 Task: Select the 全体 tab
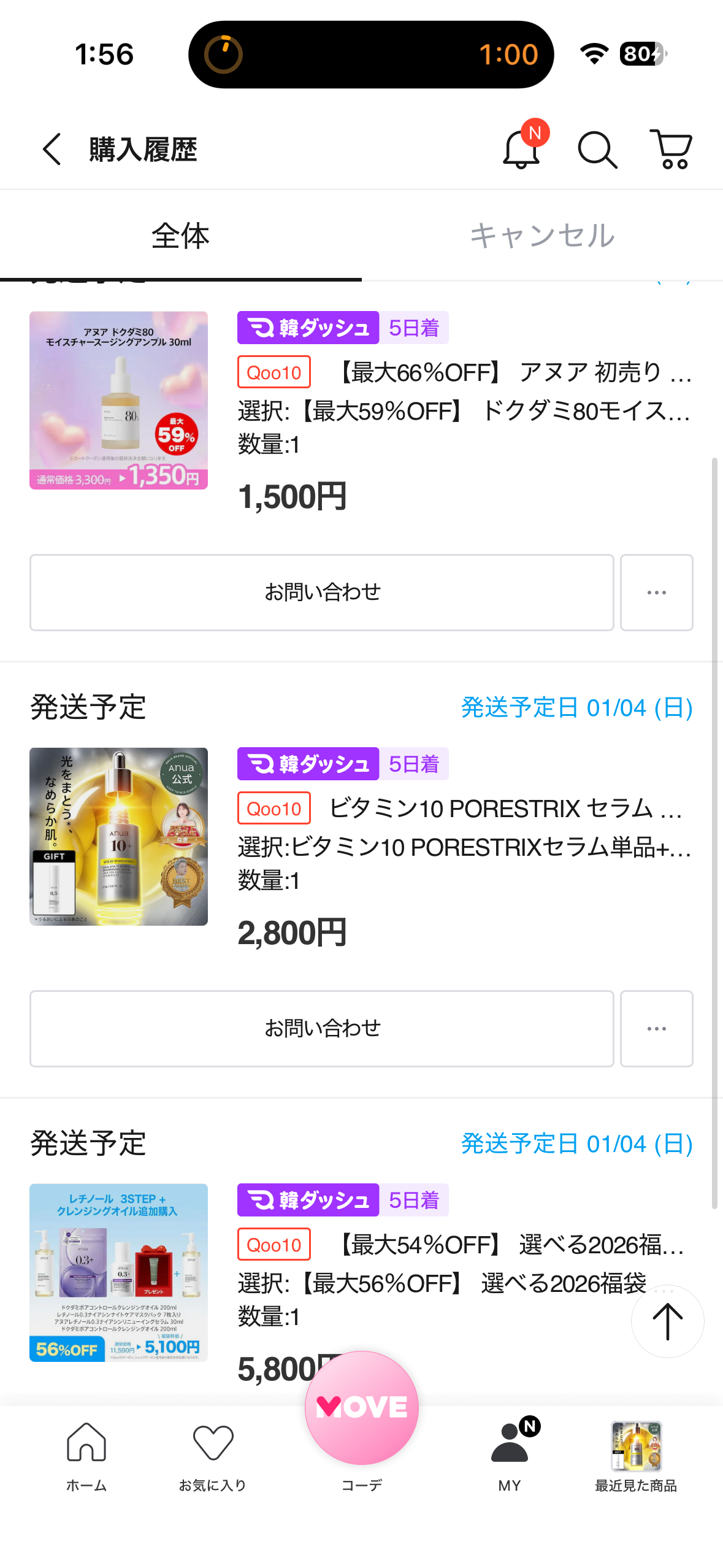(180, 236)
